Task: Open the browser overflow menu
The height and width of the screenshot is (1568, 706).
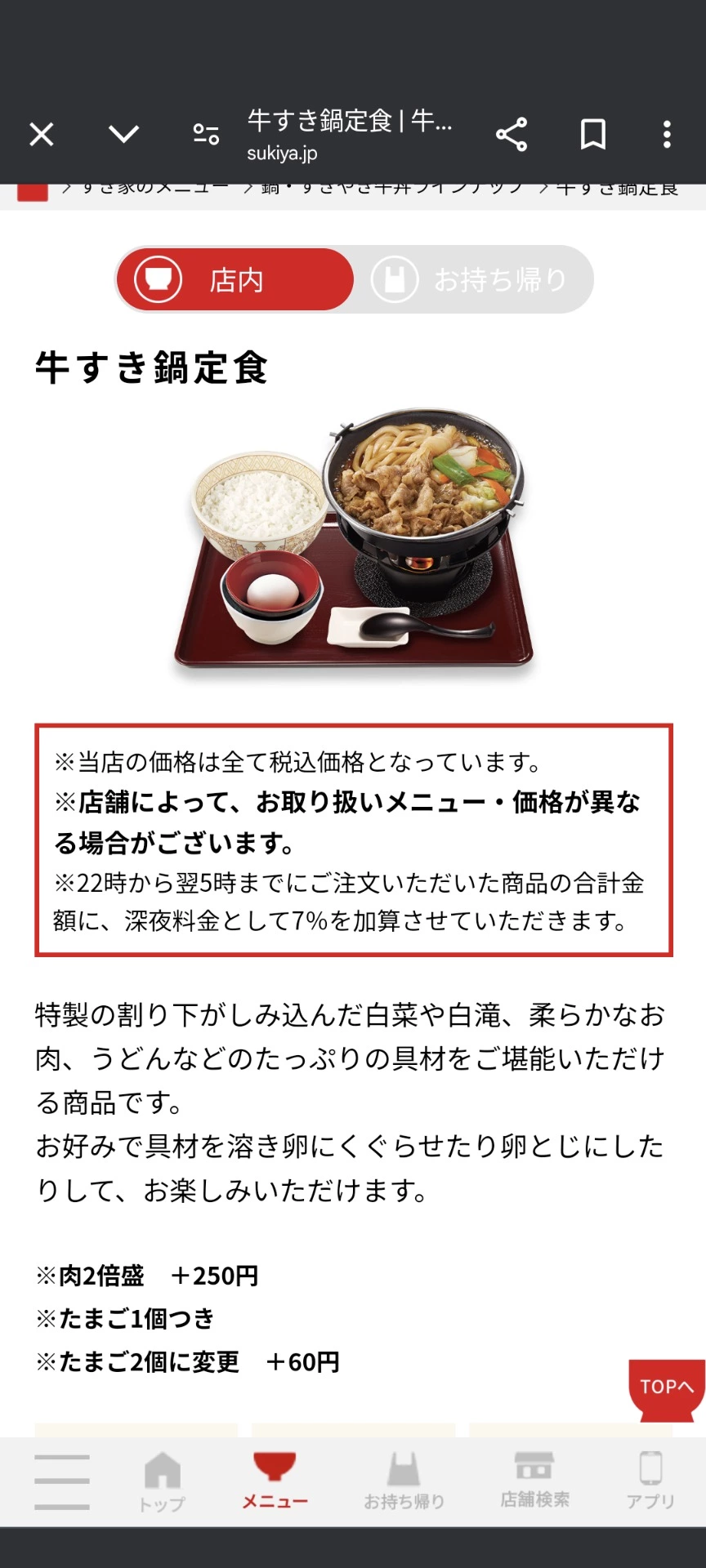Action: click(667, 134)
